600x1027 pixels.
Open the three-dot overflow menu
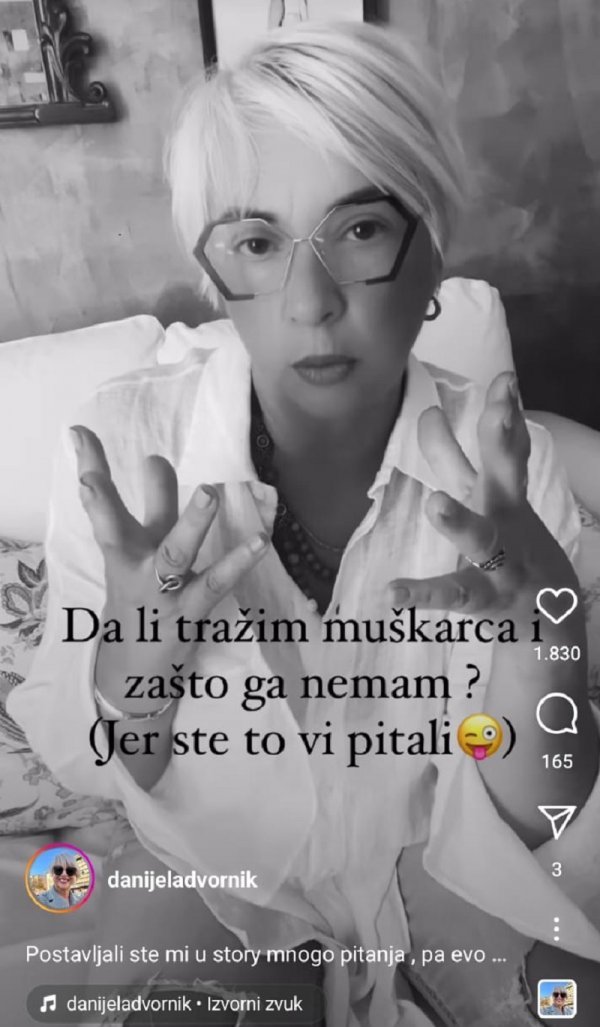pyautogui.click(x=557, y=929)
